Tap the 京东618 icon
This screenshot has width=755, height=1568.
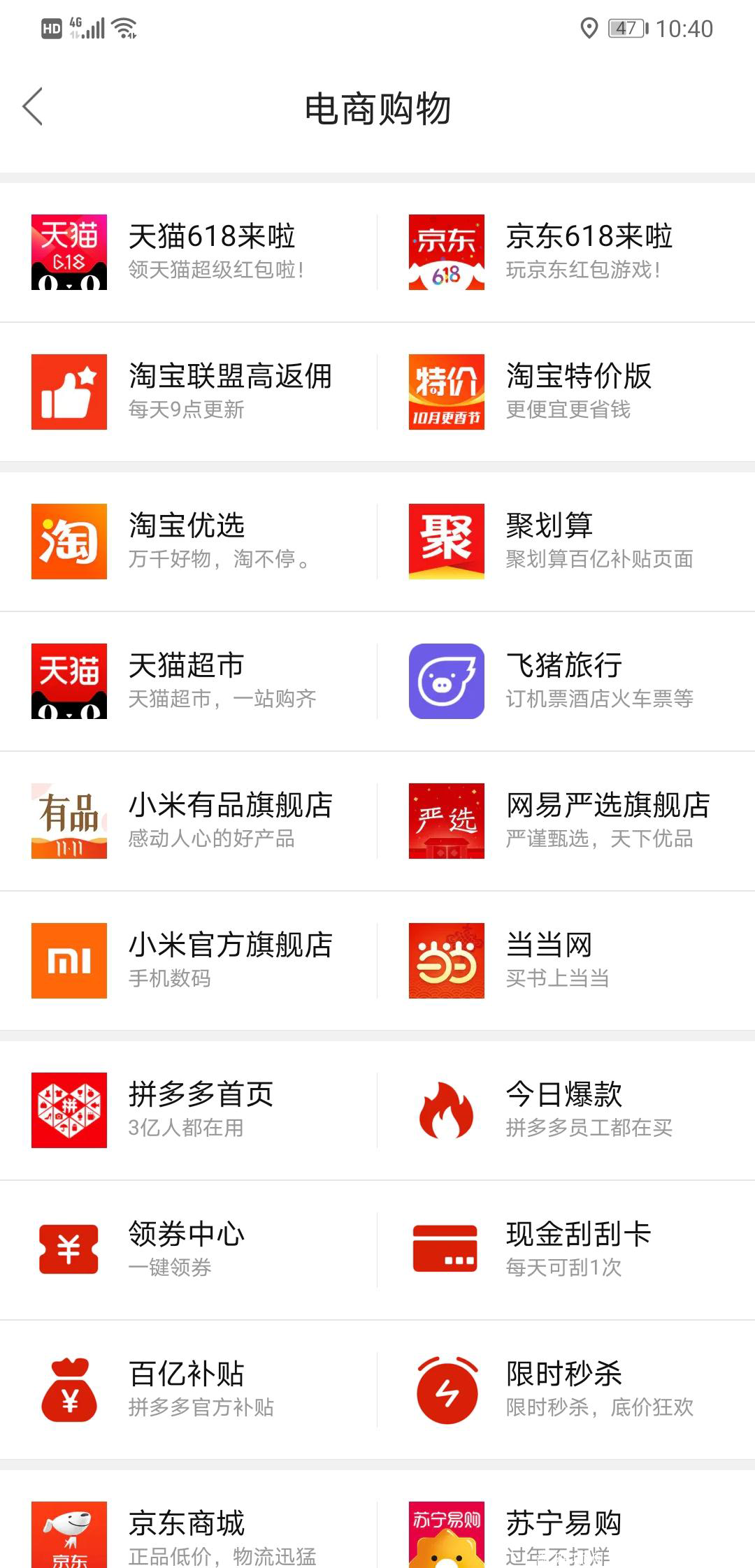[x=445, y=252]
